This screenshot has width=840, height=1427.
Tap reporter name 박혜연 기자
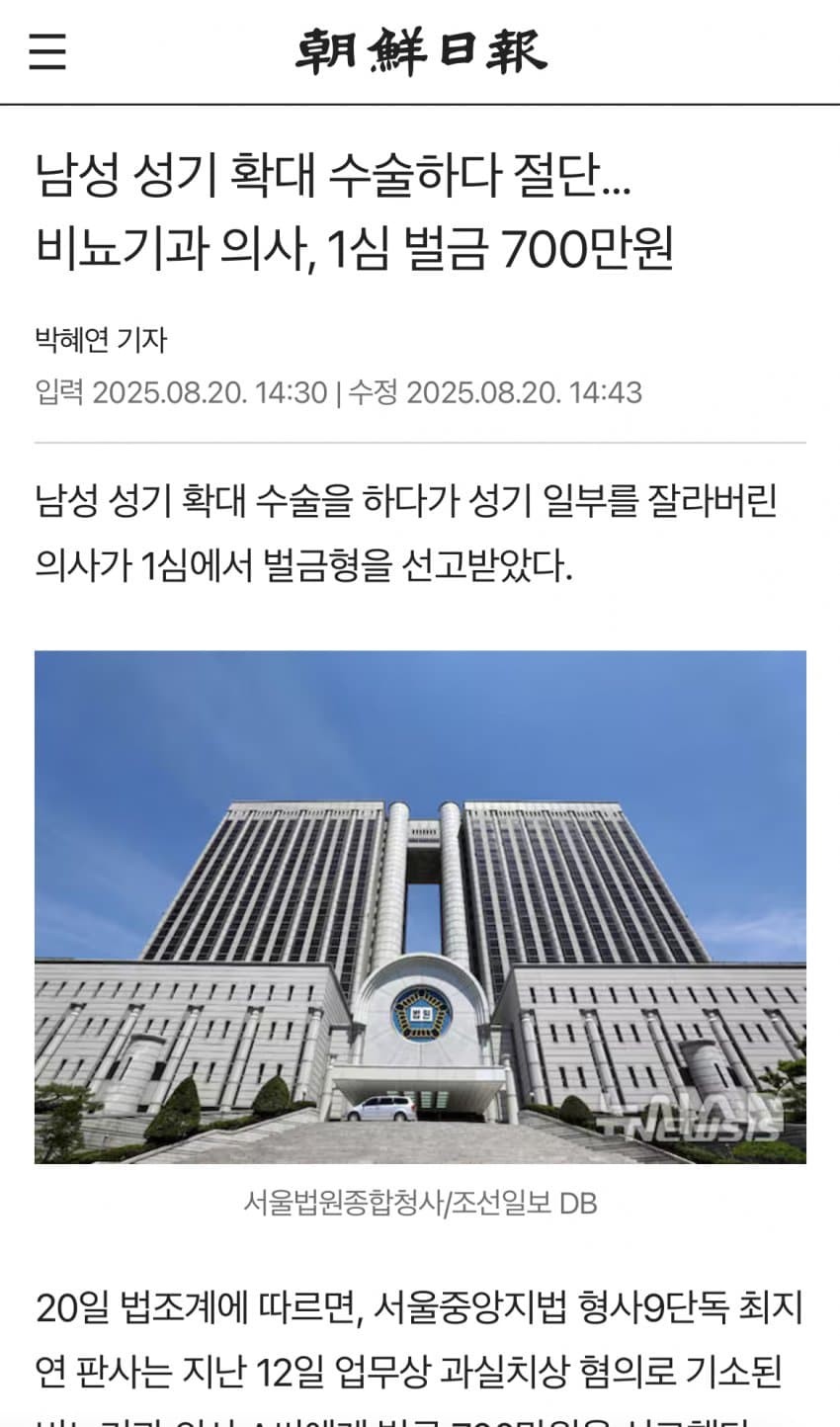pyautogui.click(x=101, y=341)
